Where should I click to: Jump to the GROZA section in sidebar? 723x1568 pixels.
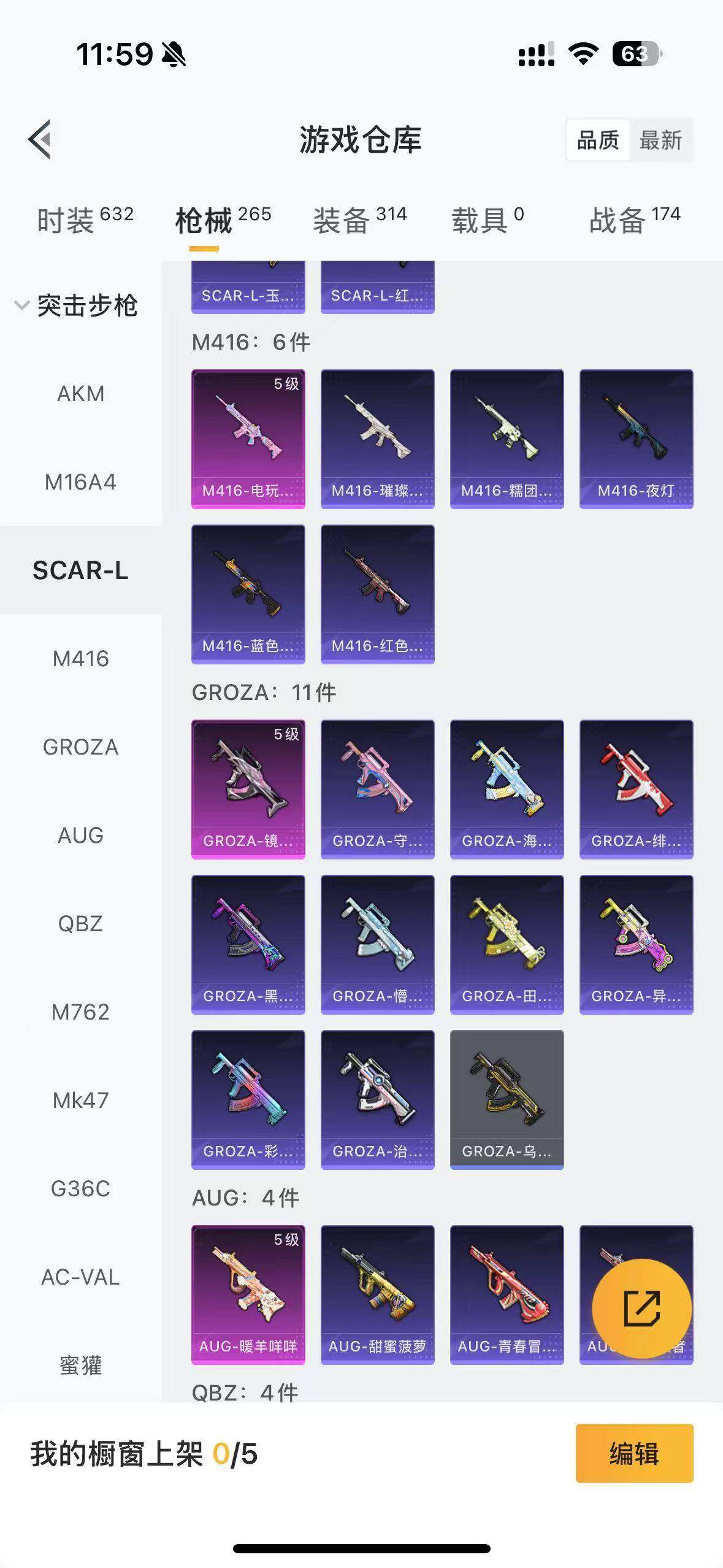80,747
